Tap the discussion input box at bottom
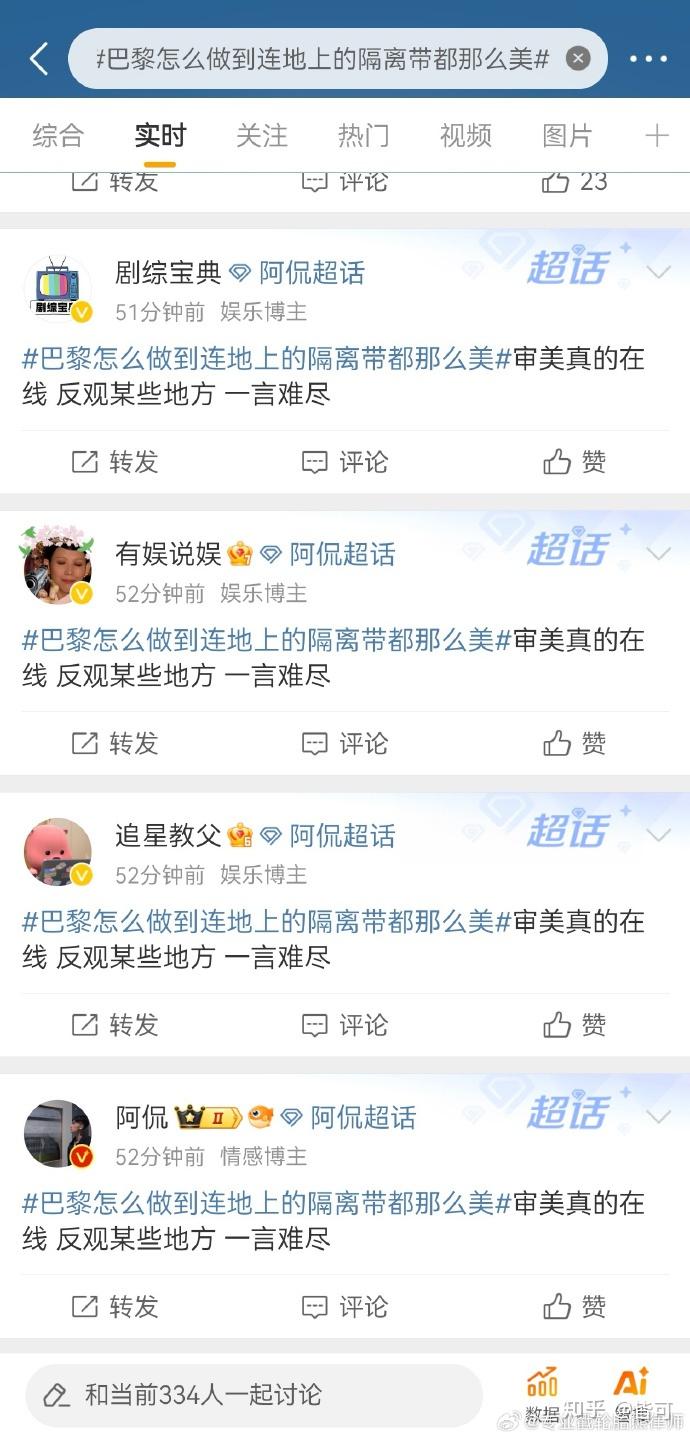 tap(254, 1395)
